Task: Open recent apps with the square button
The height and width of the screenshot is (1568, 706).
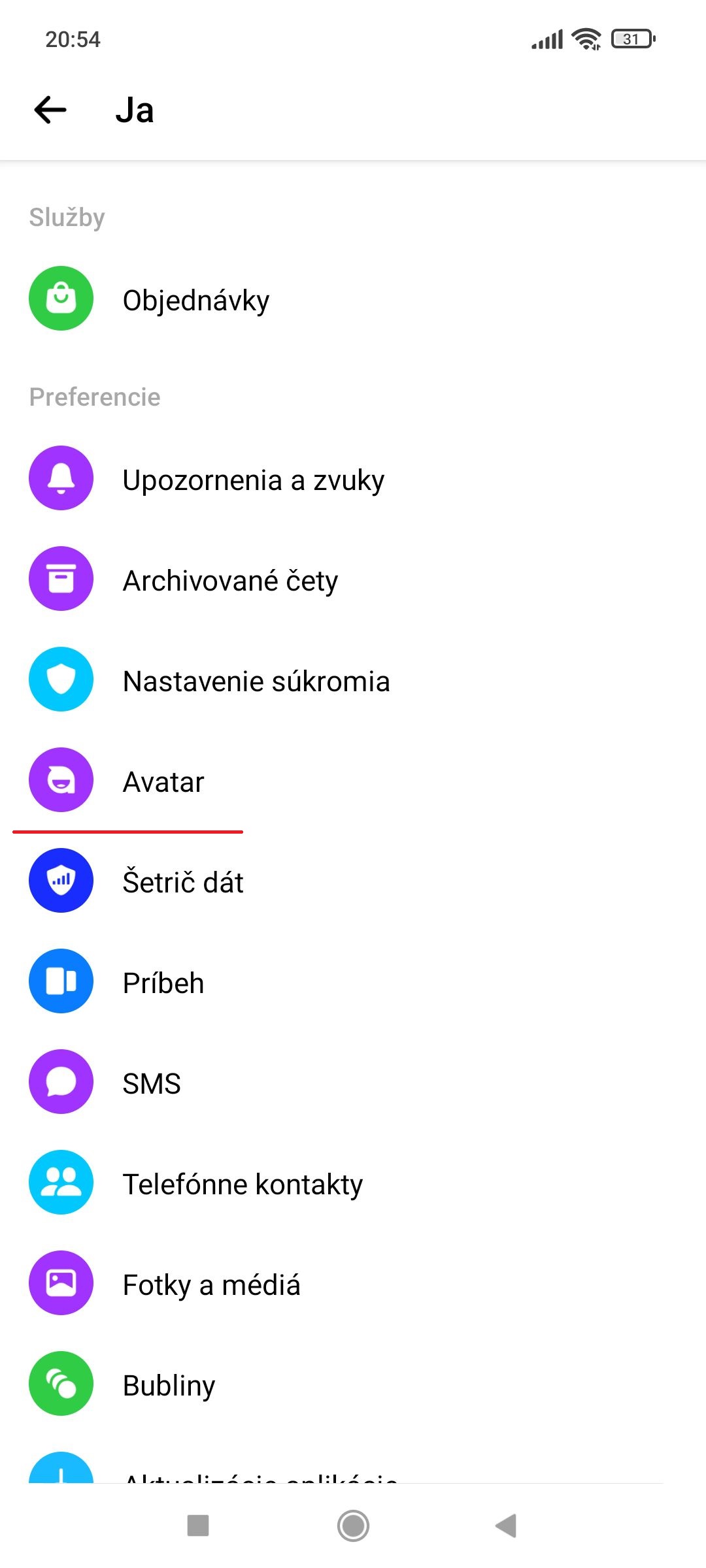Action: tap(198, 1526)
